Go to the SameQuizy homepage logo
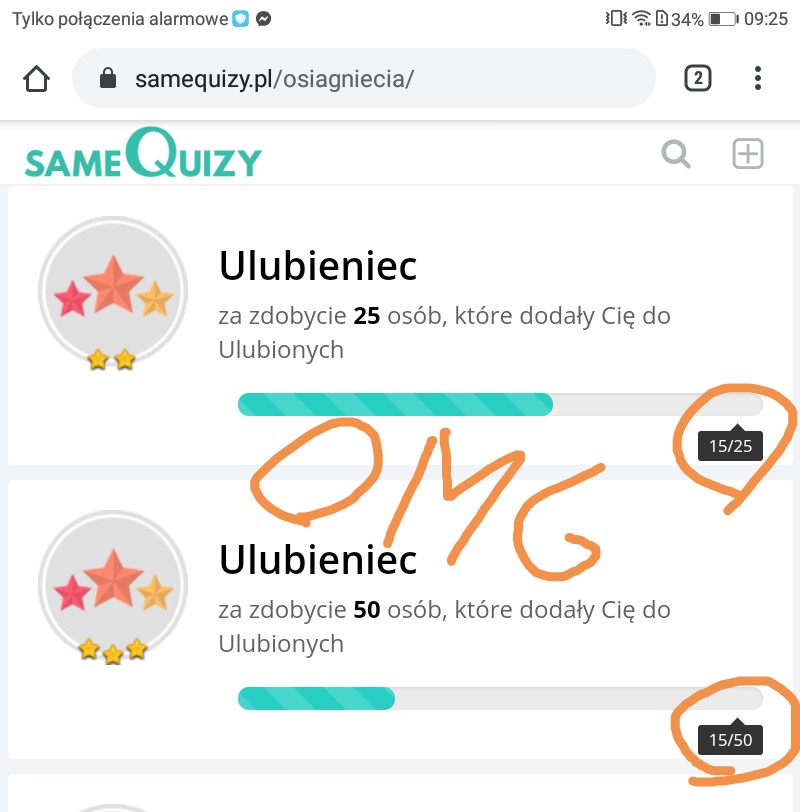 coord(143,153)
